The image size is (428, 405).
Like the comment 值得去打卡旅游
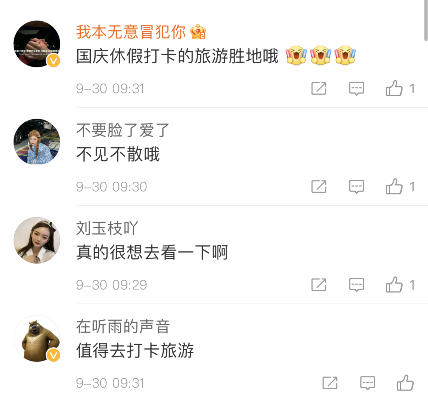click(x=405, y=383)
